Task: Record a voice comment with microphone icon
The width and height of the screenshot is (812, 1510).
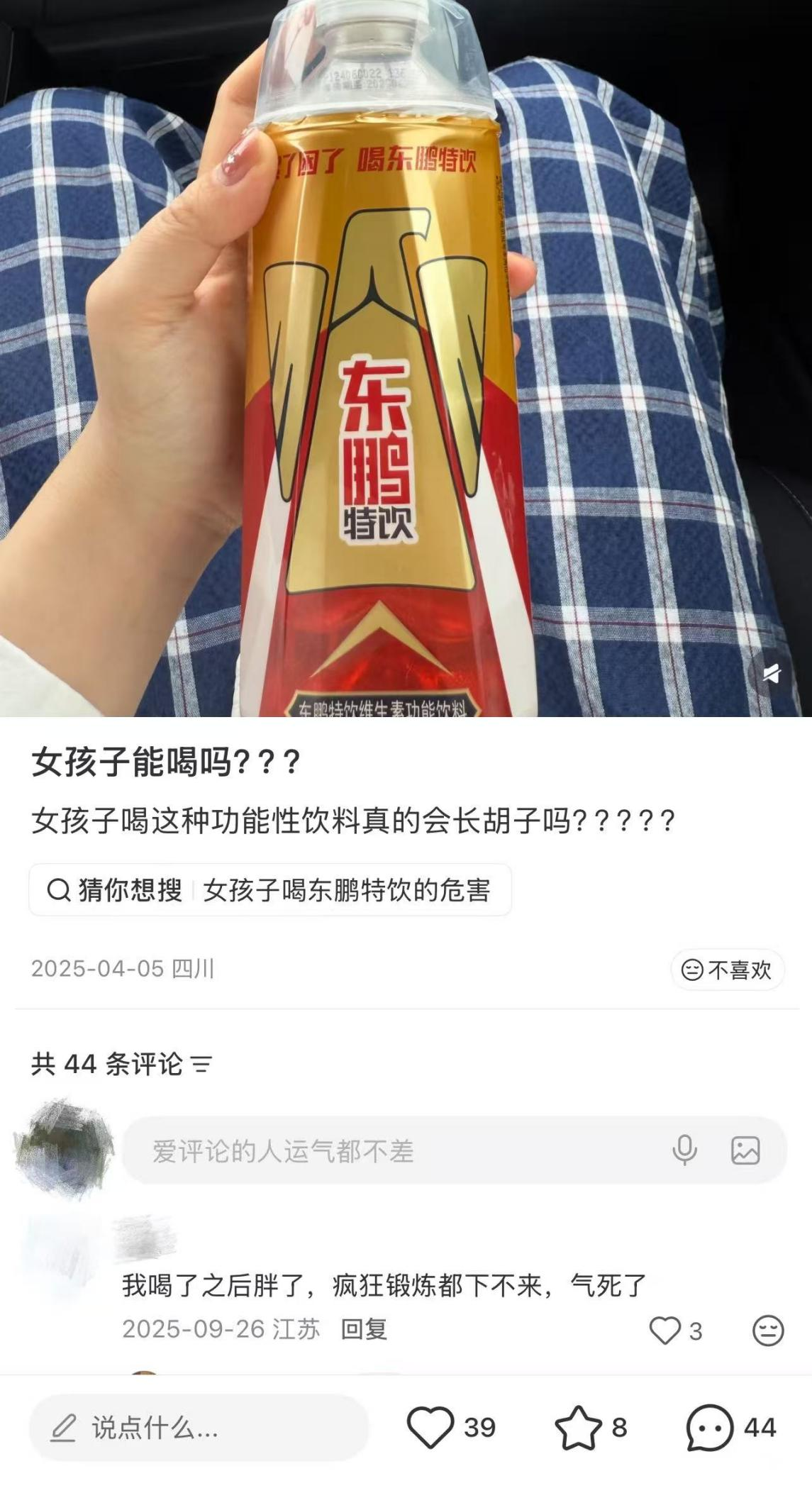Action: coord(684,1150)
